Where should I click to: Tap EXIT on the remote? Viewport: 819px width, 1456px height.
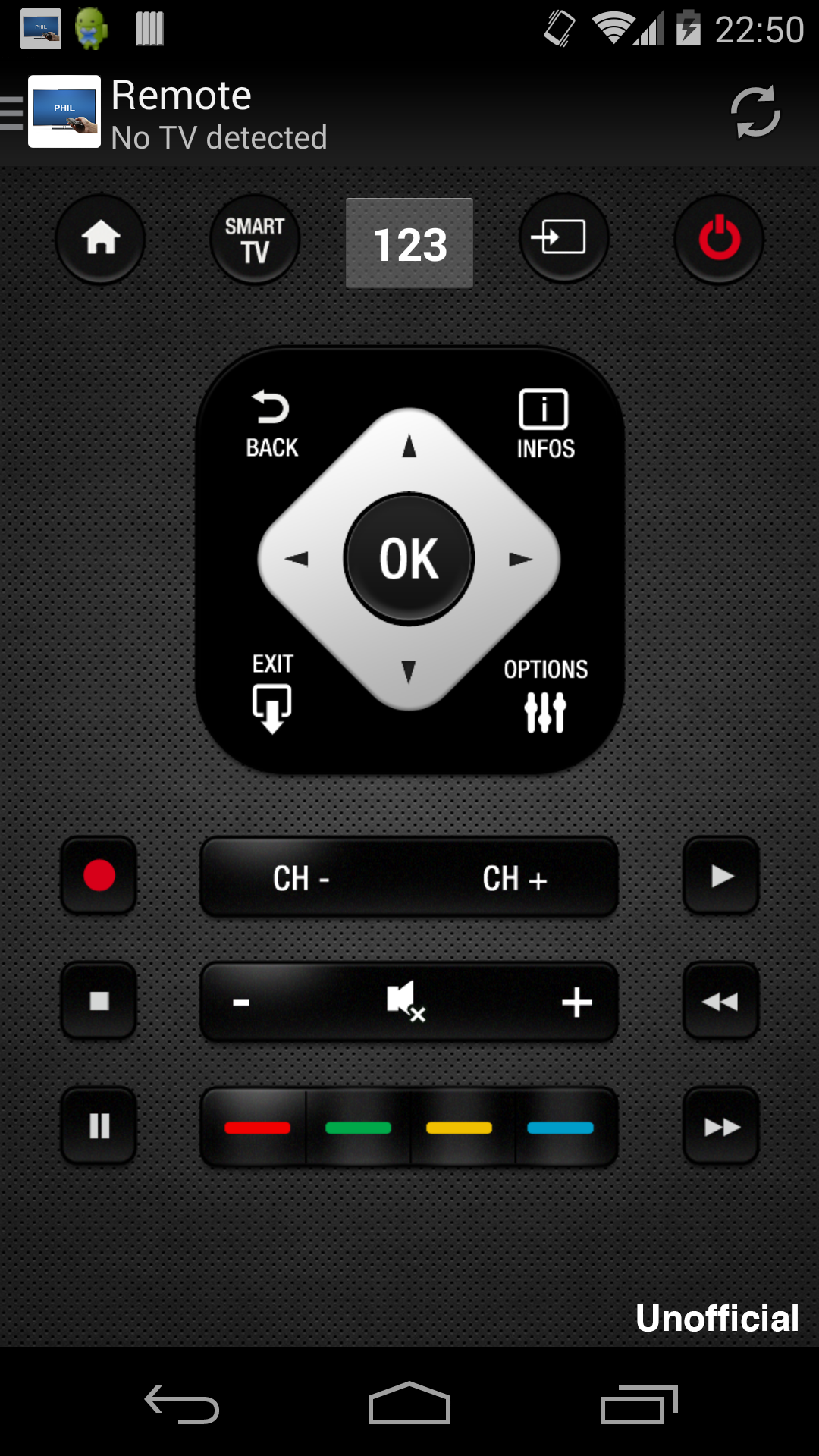pyautogui.click(x=271, y=692)
